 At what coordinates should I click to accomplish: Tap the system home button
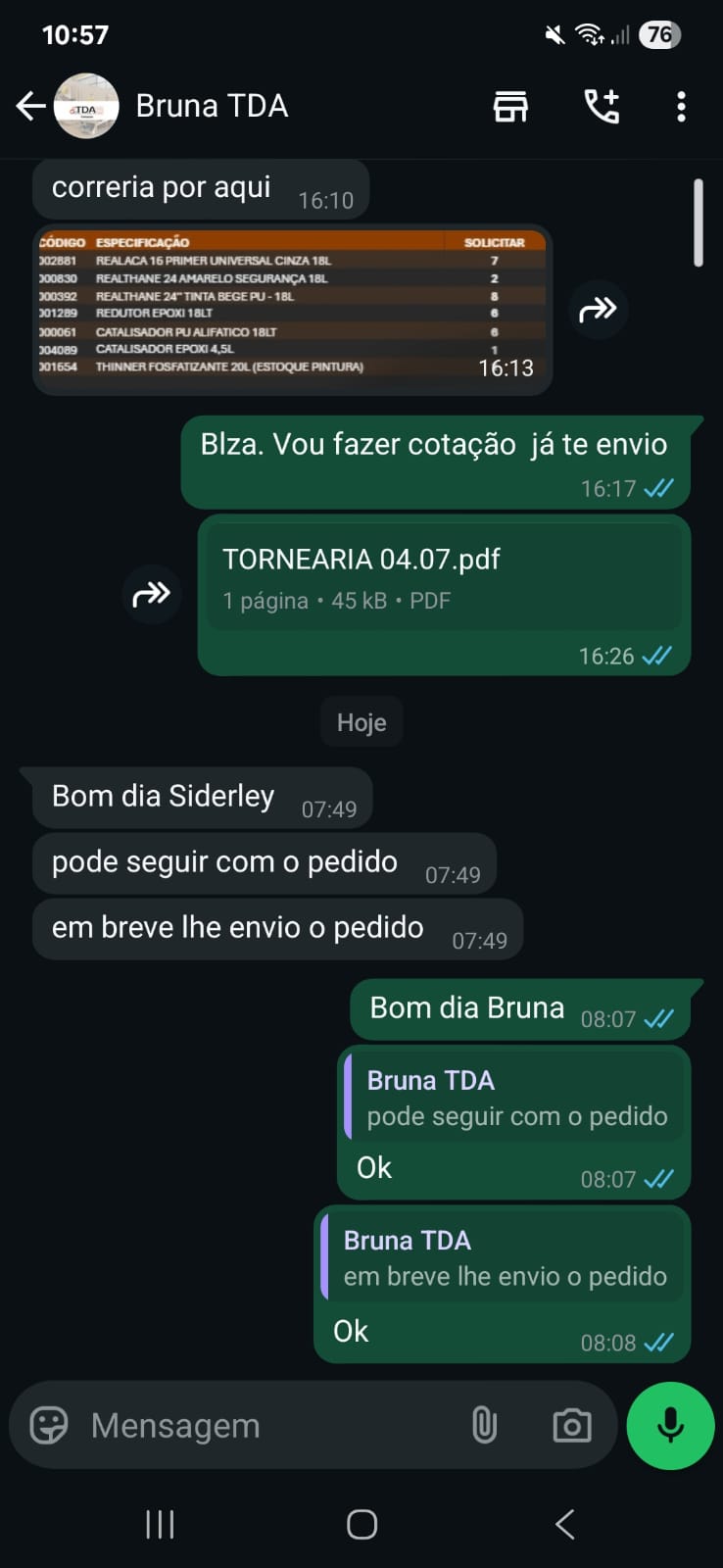361,1524
